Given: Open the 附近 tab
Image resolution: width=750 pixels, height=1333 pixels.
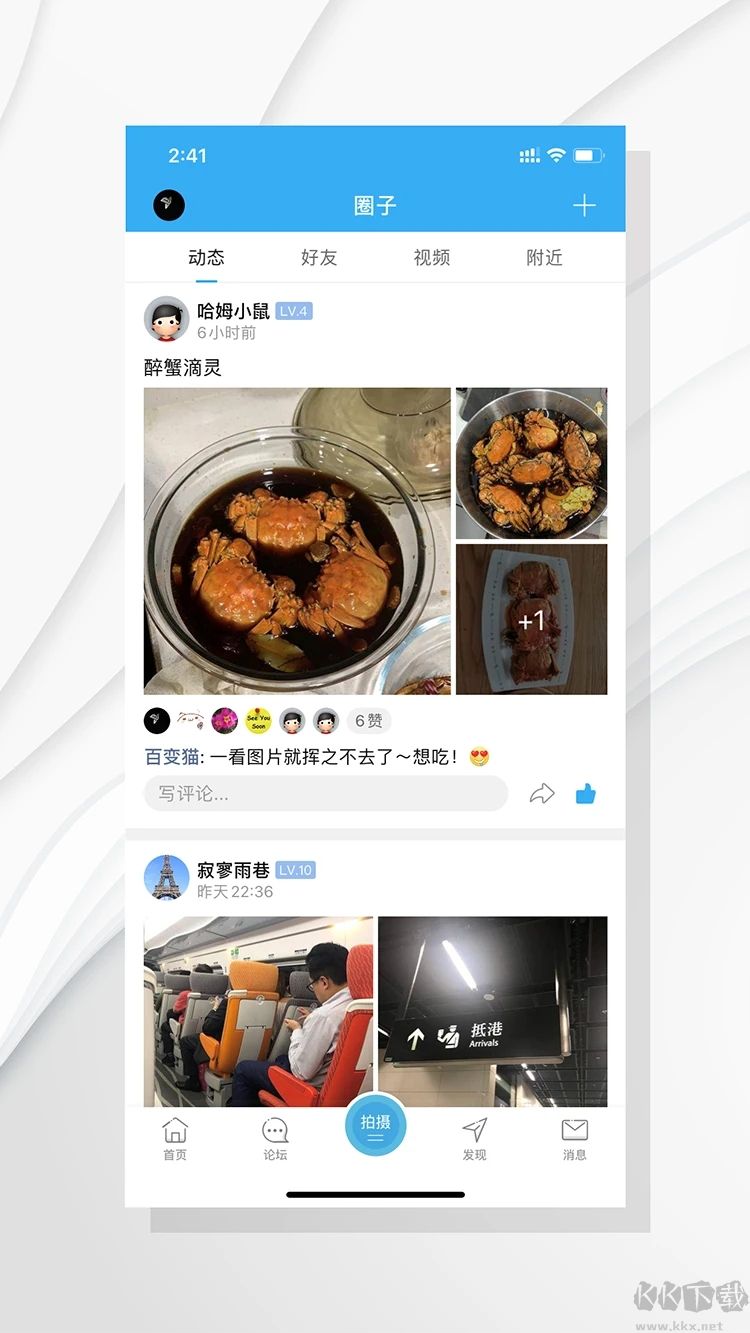Looking at the screenshot, I should coord(542,257).
